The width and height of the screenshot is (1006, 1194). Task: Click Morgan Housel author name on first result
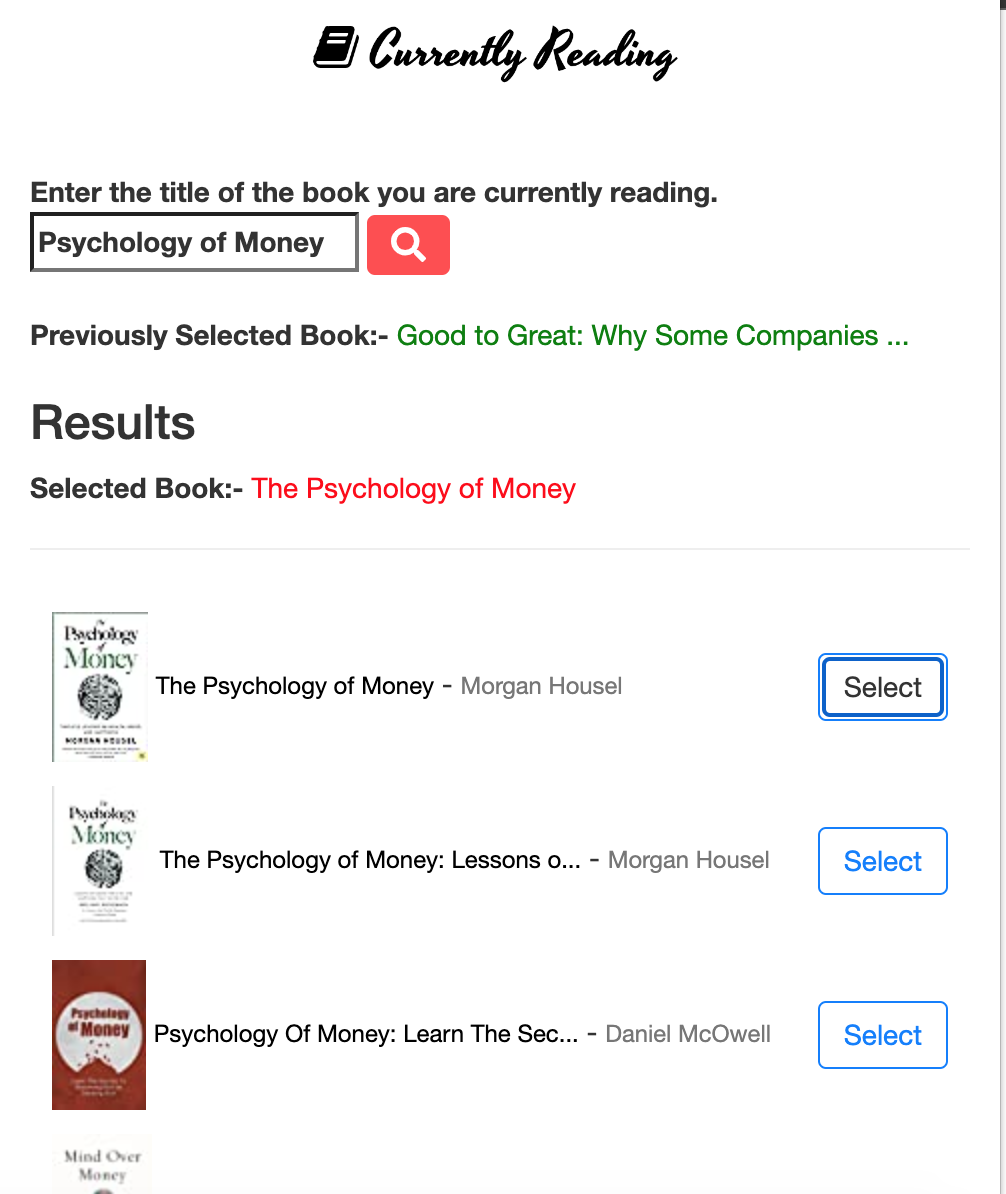click(541, 686)
